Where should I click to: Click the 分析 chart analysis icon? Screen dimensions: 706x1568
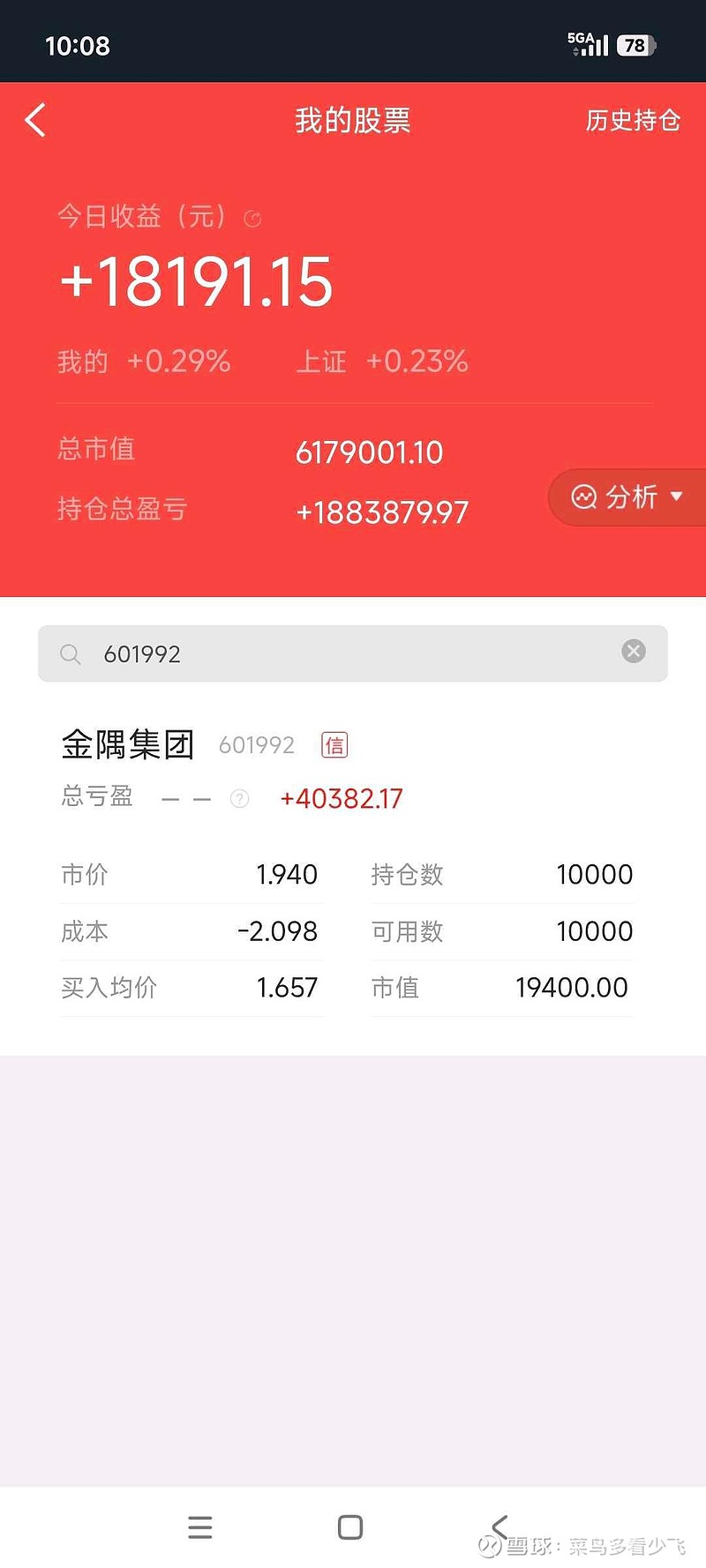584,497
